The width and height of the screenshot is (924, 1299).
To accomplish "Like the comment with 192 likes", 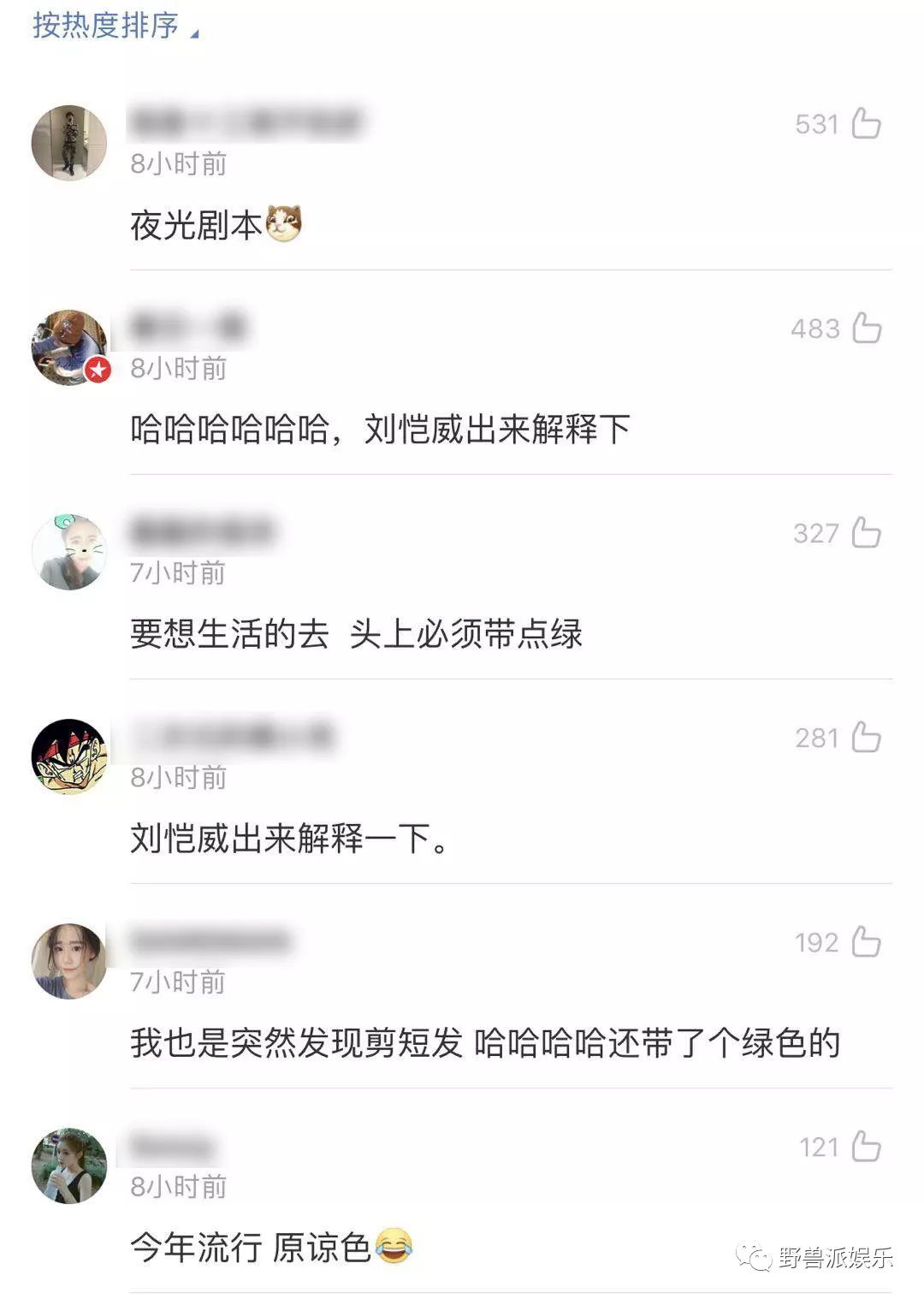I will (x=866, y=942).
